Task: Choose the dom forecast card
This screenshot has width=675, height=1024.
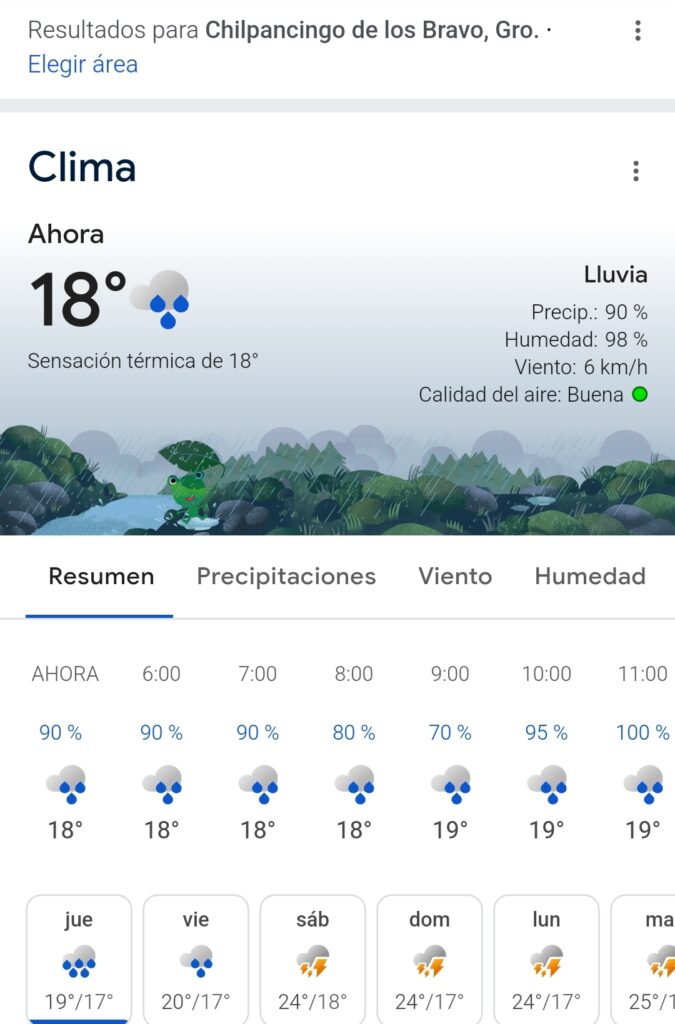Action: tap(429, 959)
